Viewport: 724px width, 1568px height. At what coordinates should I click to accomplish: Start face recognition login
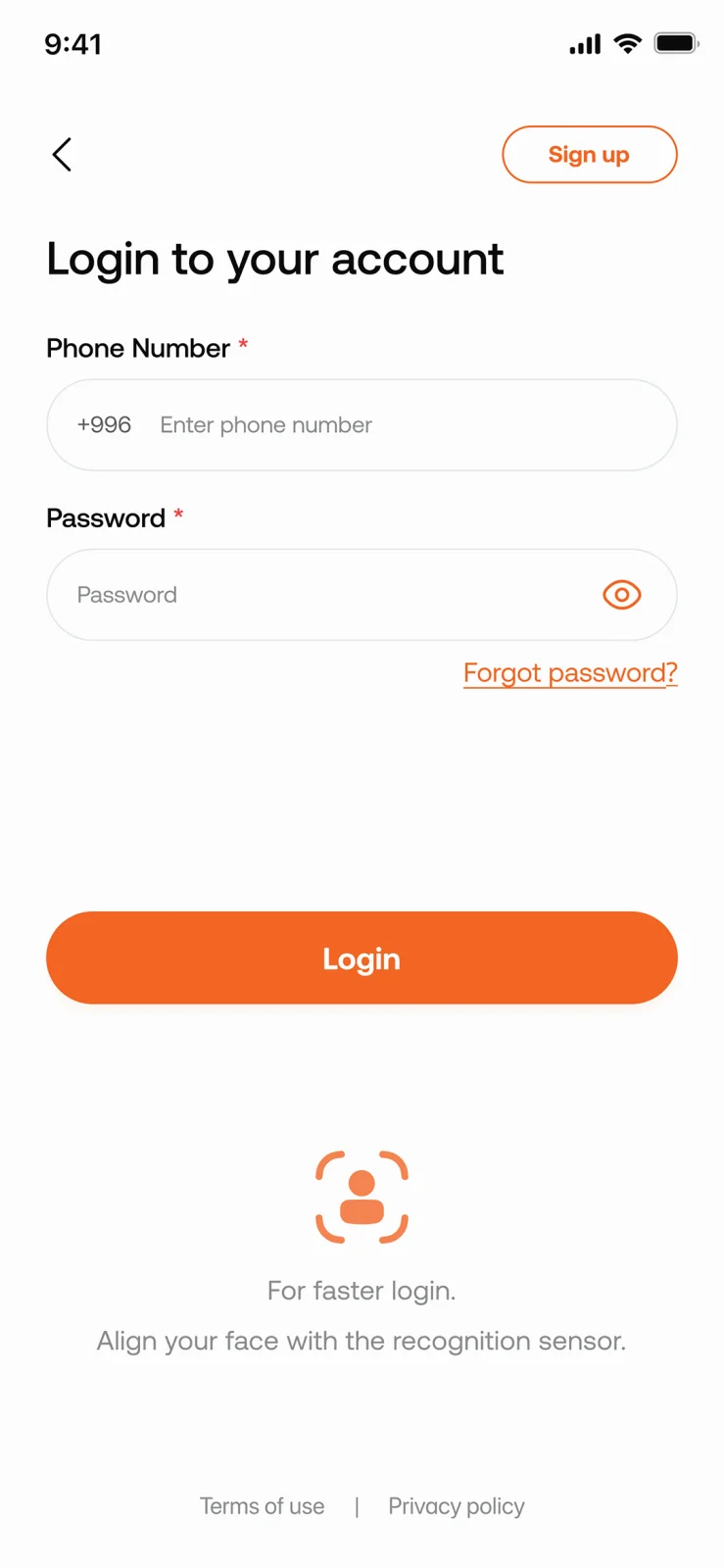pos(362,1198)
